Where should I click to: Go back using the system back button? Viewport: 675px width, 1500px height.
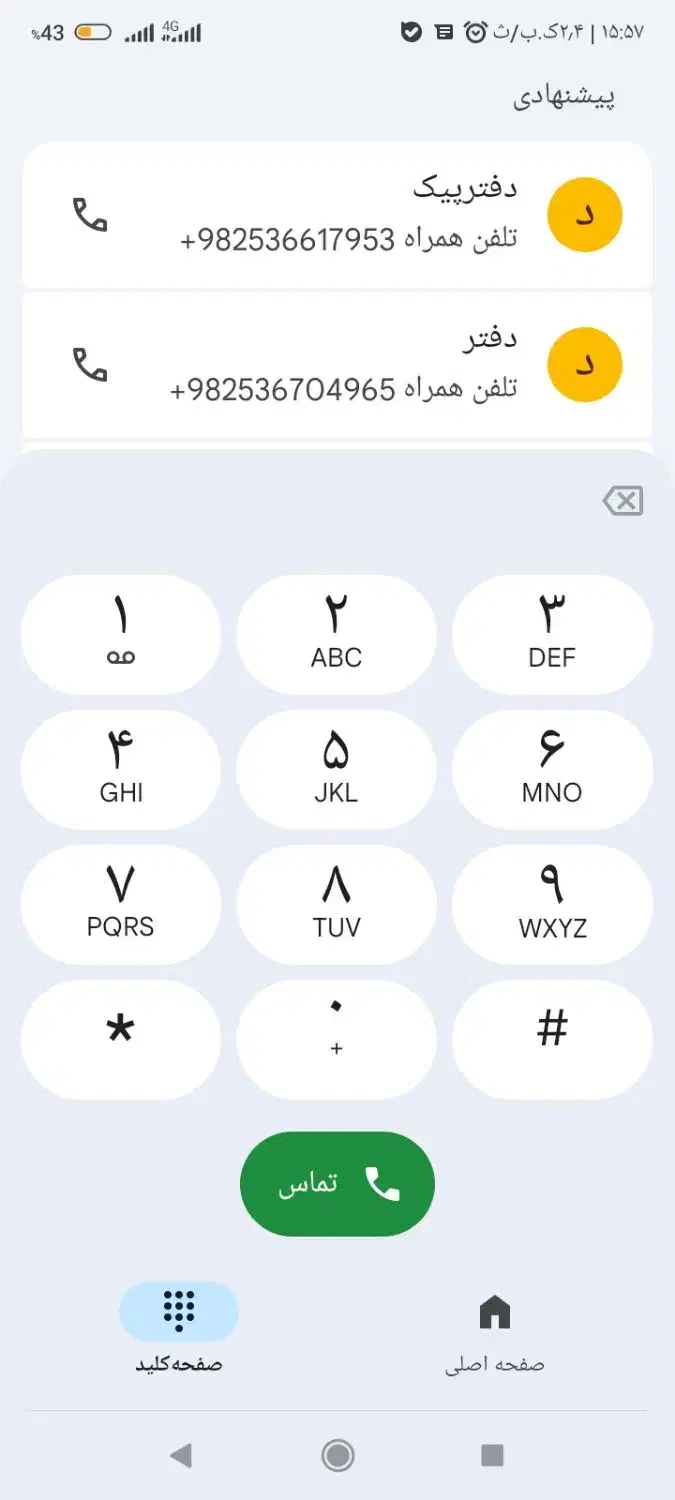[x=181, y=1455]
